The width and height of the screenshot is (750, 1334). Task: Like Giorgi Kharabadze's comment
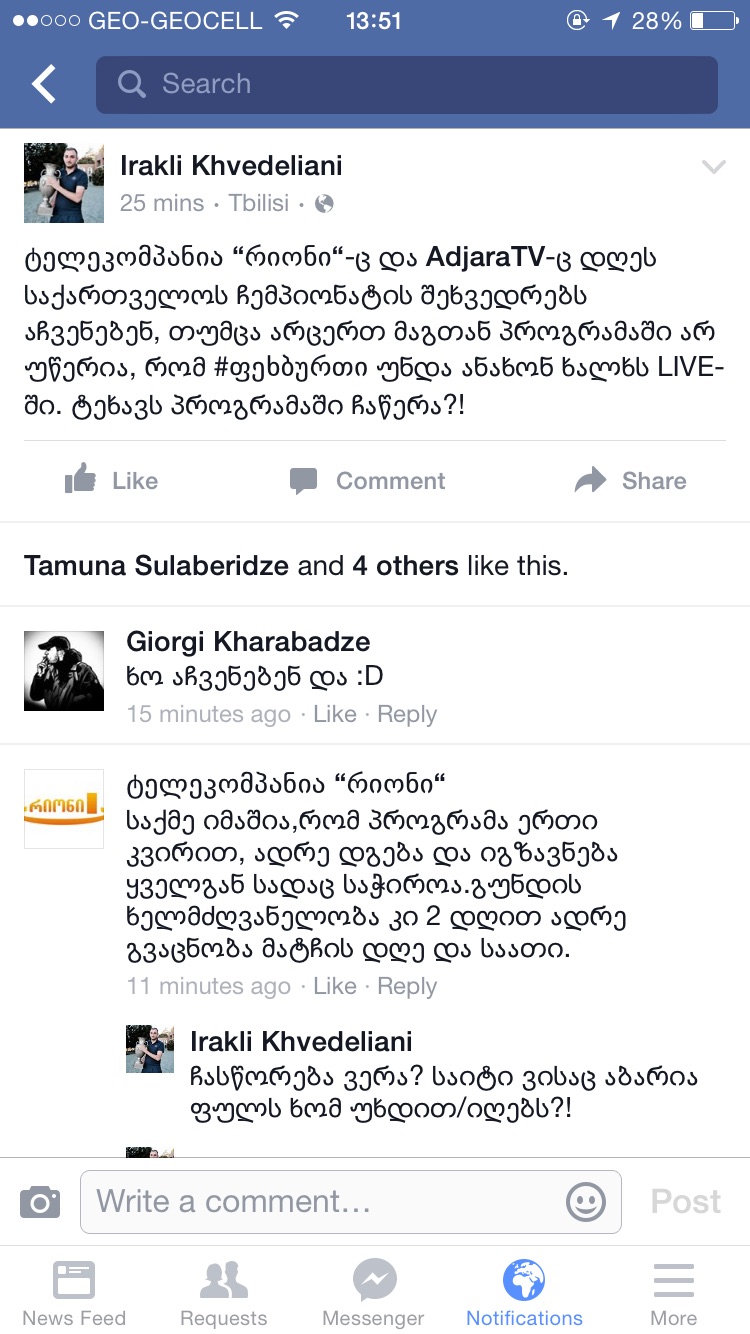pos(334,714)
